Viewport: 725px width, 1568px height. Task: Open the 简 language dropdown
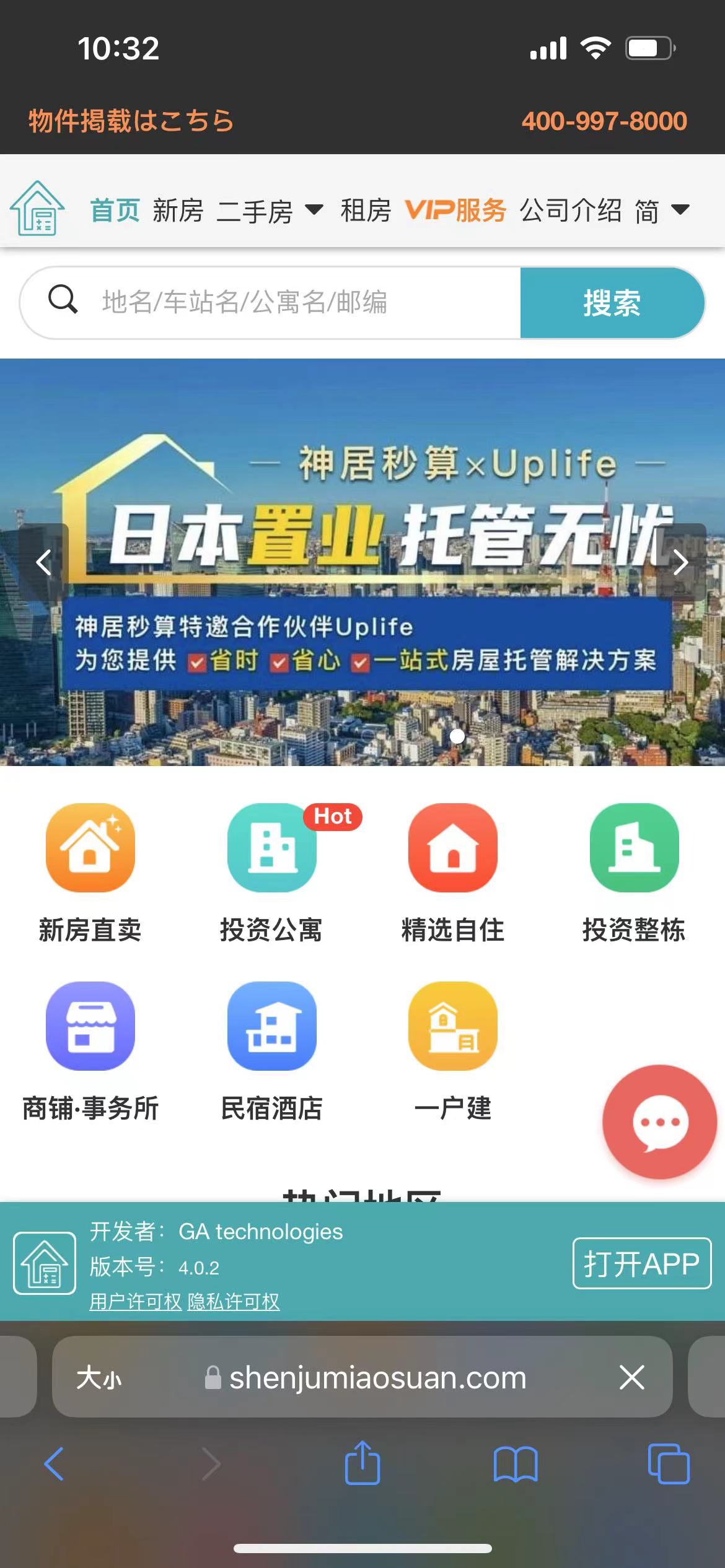(x=662, y=211)
